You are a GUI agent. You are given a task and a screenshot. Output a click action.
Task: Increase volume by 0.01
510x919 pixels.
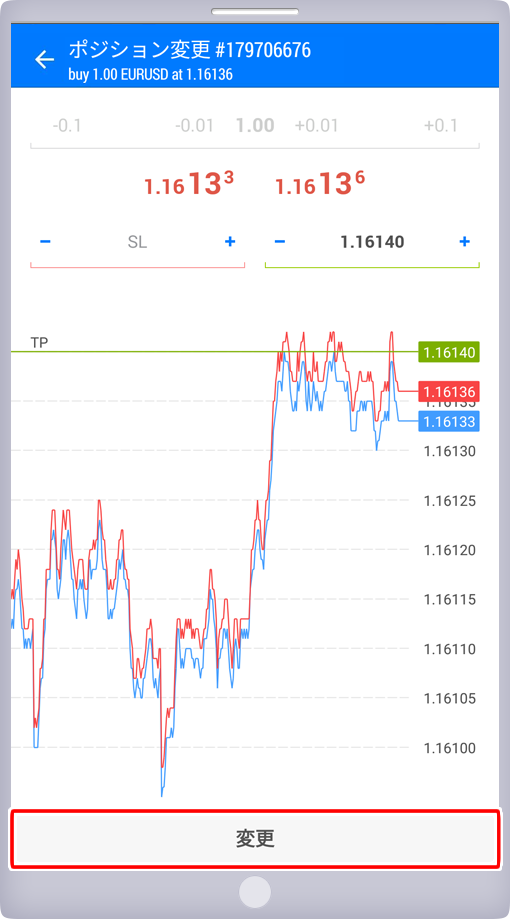pyautogui.click(x=317, y=125)
